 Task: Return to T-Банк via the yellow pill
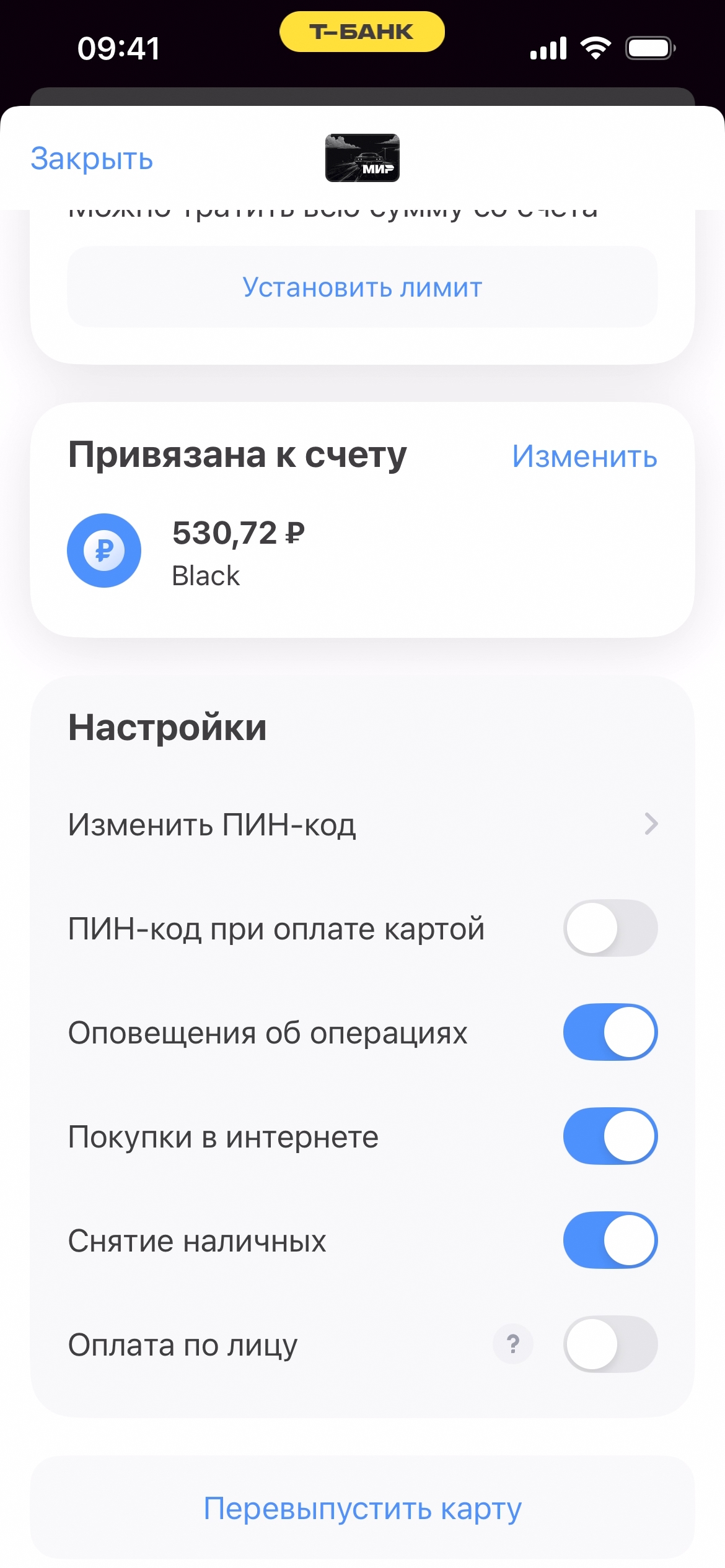click(x=362, y=32)
